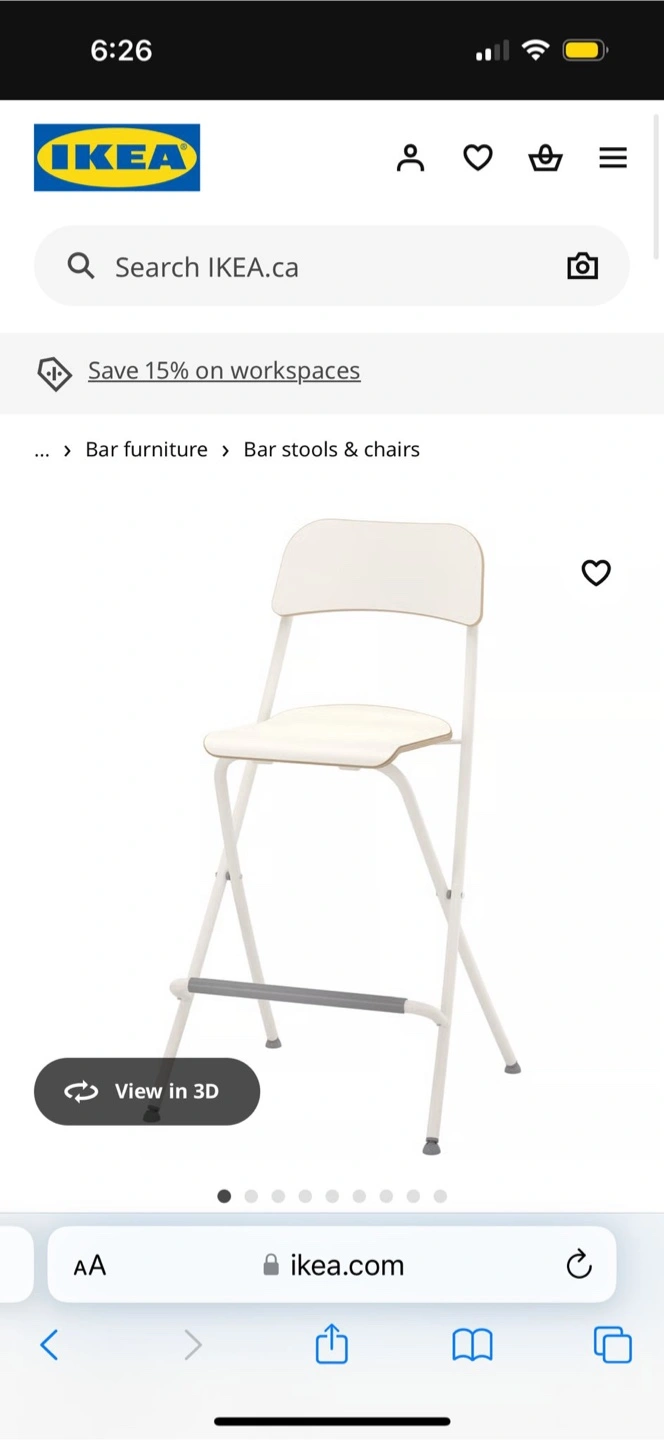The width and height of the screenshot is (664, 1440).
Task: Open the hamburger menu
Action: tap(613, 158)
